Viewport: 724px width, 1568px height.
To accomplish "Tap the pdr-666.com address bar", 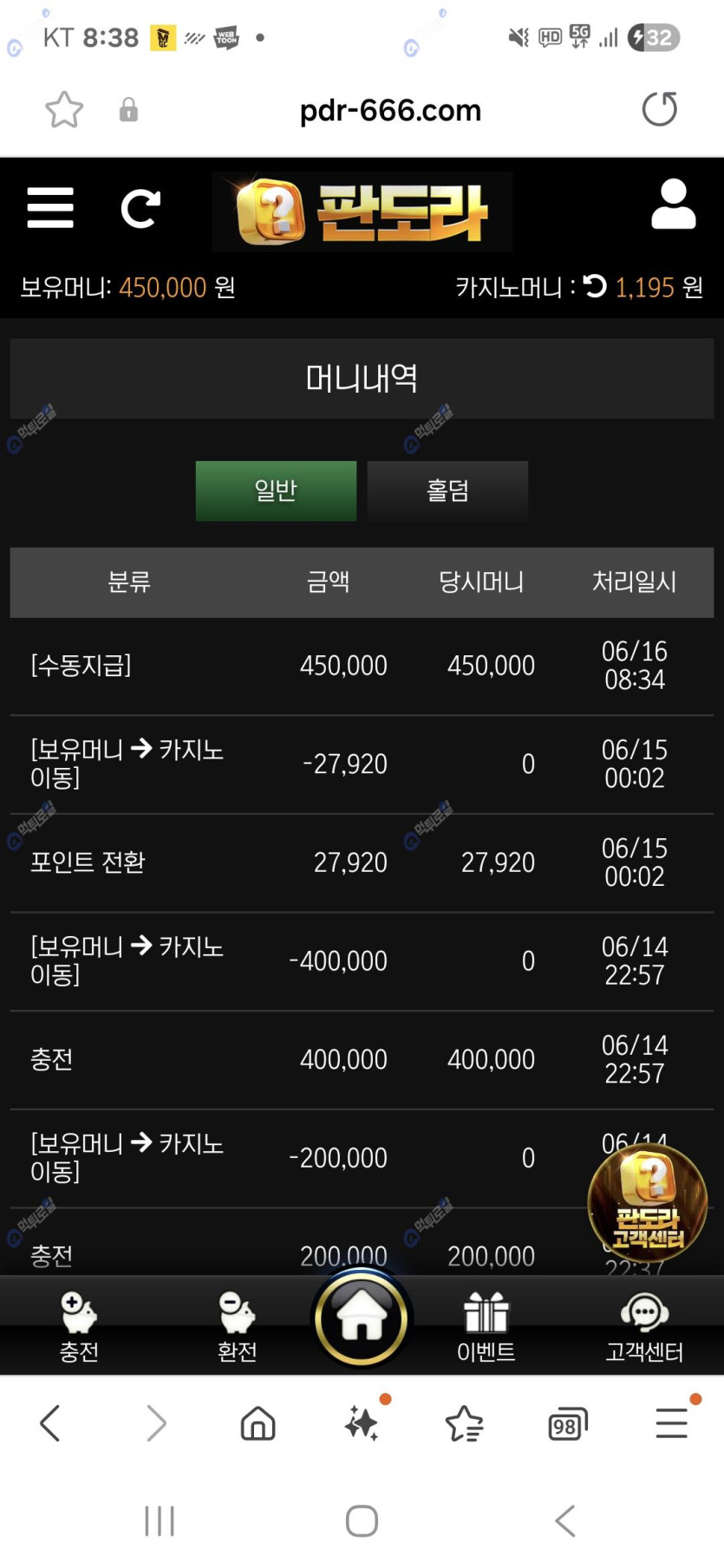I will tap(390, 110).
